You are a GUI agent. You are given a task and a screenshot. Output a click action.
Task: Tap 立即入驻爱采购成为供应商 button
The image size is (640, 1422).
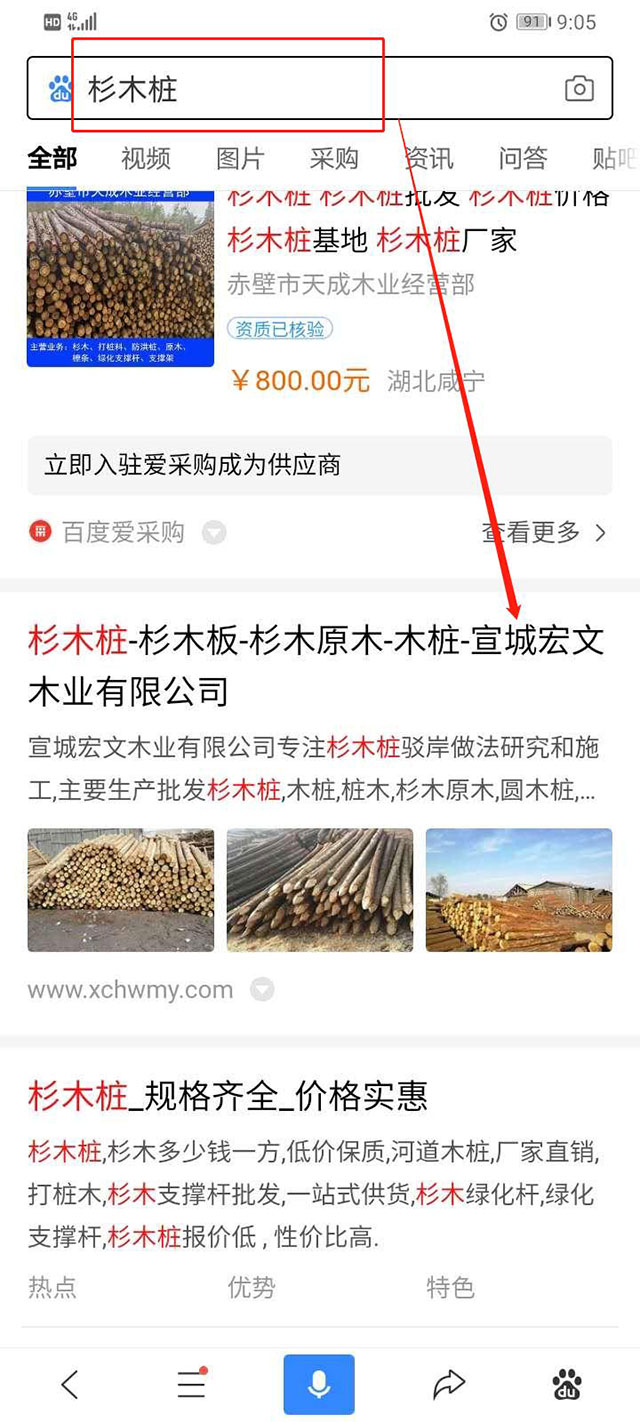pyautogui.click(x=319, y=465)
